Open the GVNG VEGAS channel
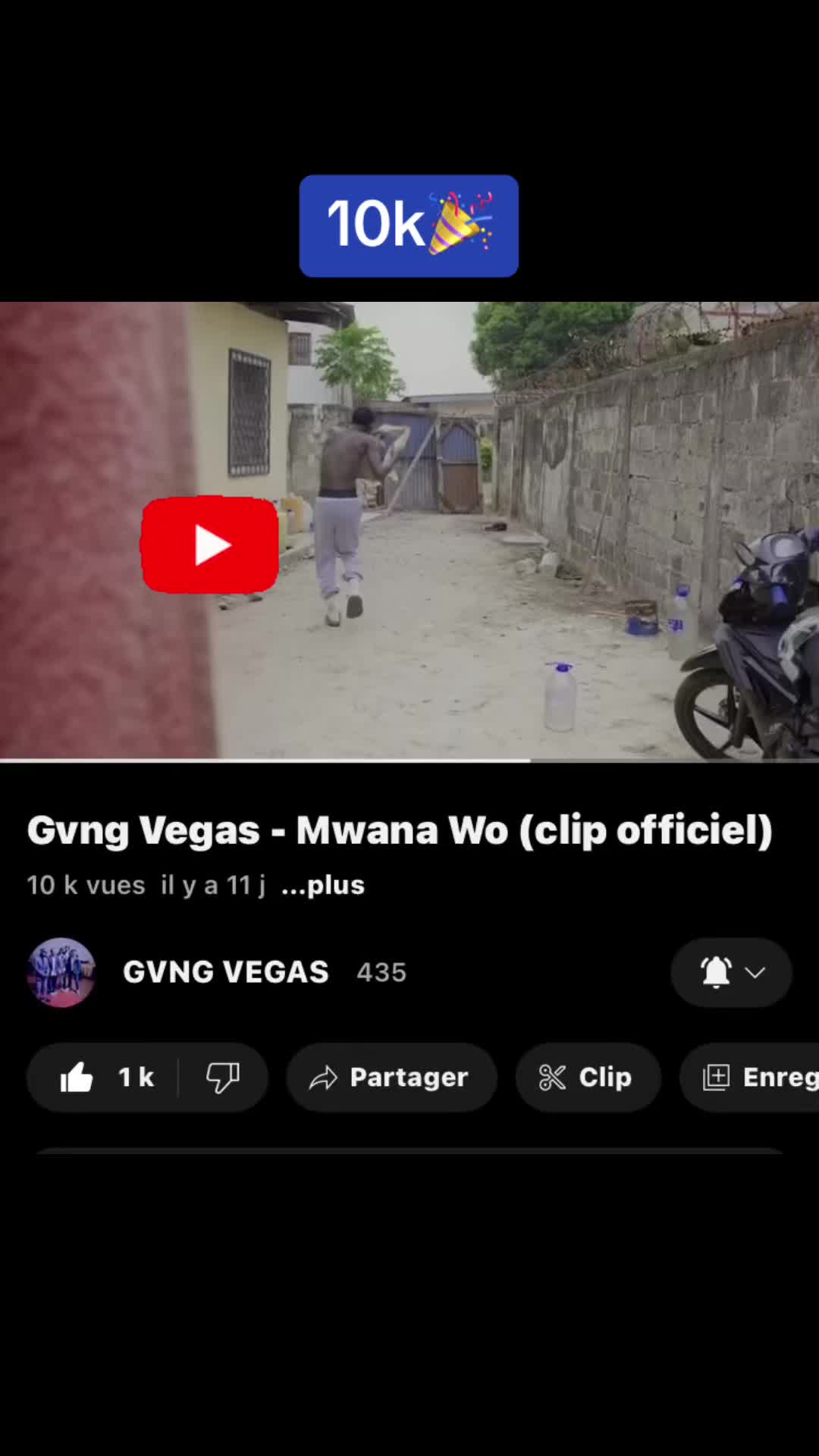This screenshot has width=819, height=1456. (225, 972)
